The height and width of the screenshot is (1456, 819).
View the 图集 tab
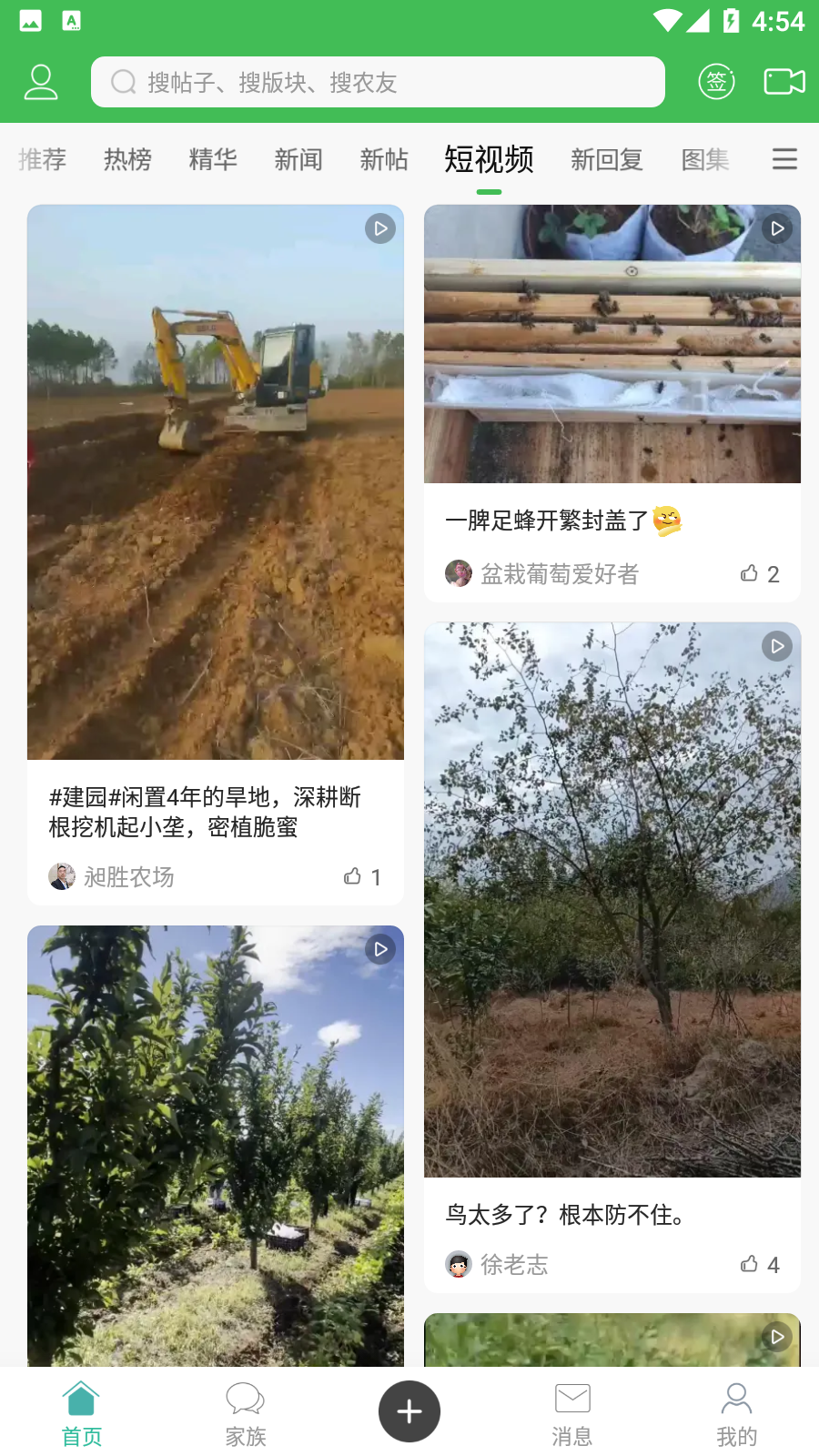(705, 160)
